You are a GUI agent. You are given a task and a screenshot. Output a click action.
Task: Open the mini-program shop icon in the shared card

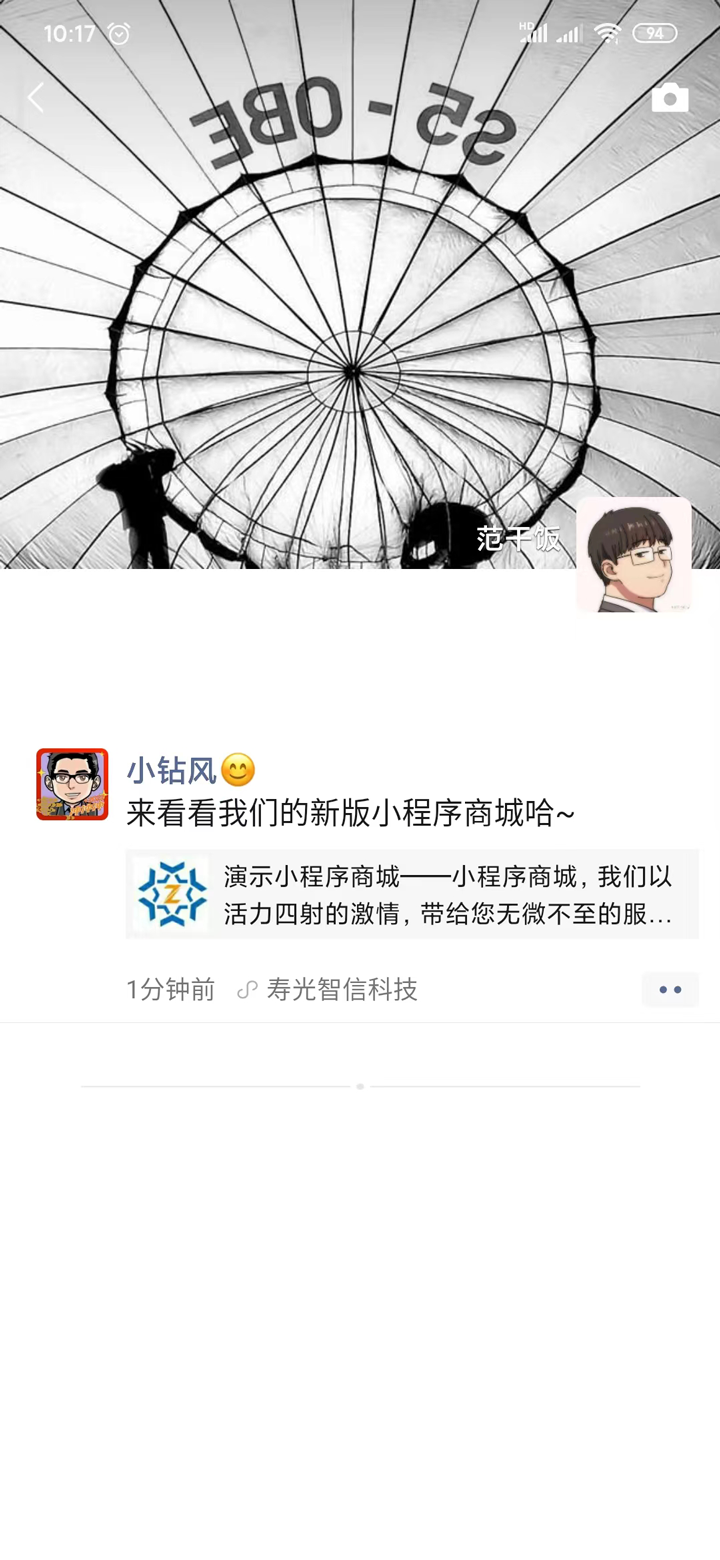(x=169, y=893)
